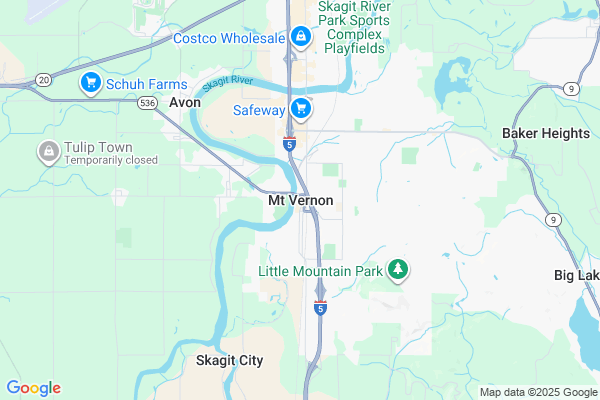
Task: Select the Schuh Farms shopping marker
Action: 91,82
